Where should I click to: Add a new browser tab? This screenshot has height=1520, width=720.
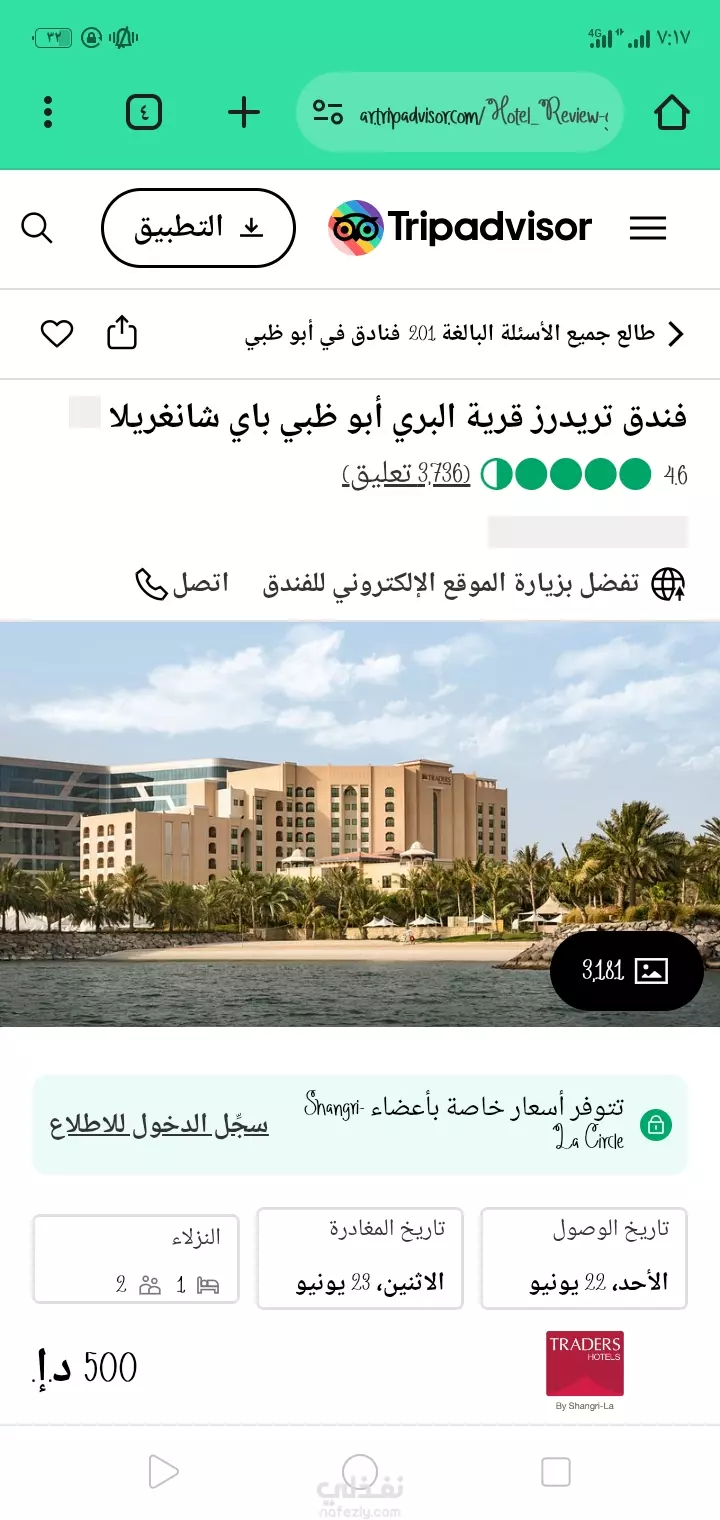[x=244, y=112]
